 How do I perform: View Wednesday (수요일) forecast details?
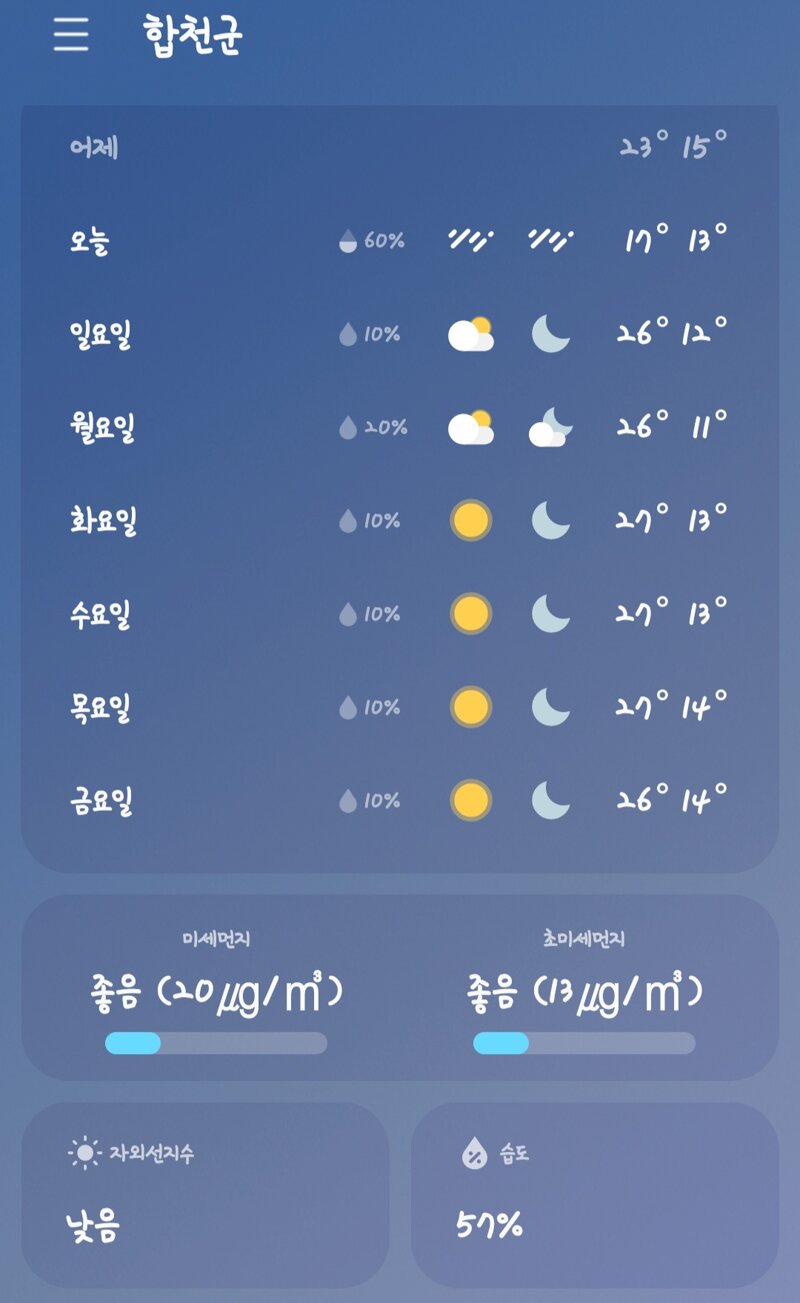tap(400, 613)
